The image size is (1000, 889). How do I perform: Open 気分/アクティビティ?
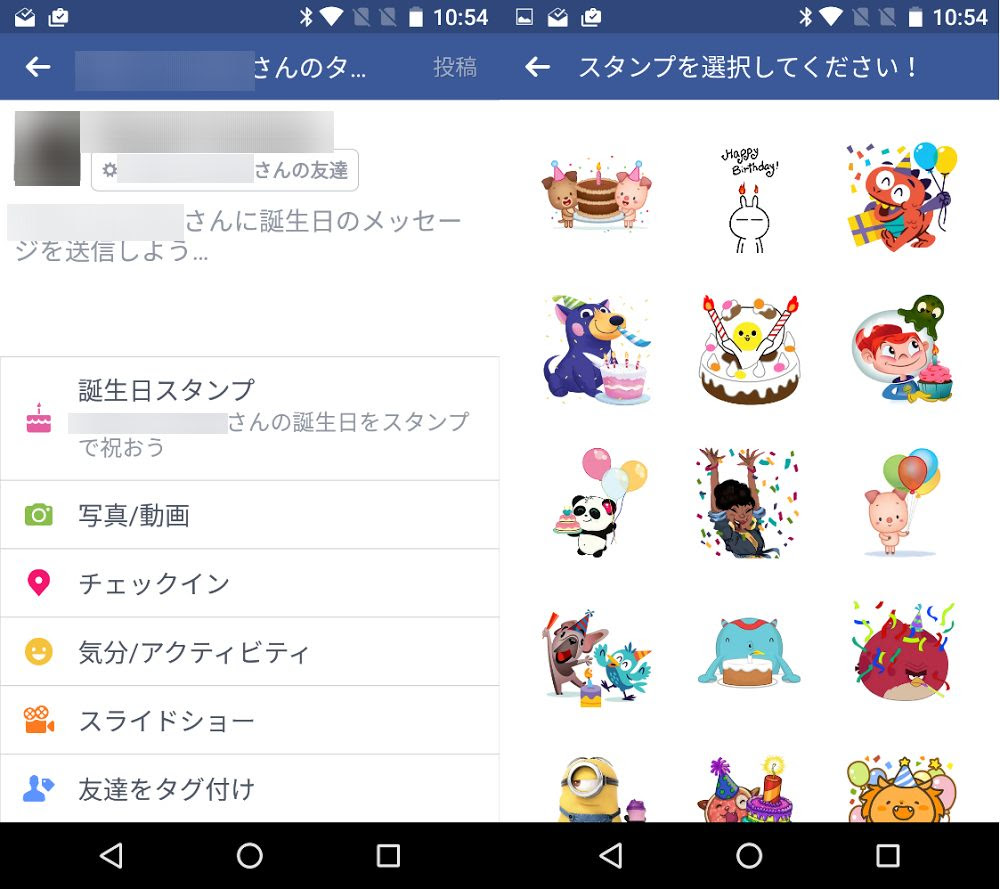pyautogui.click(x=250, y=652)
